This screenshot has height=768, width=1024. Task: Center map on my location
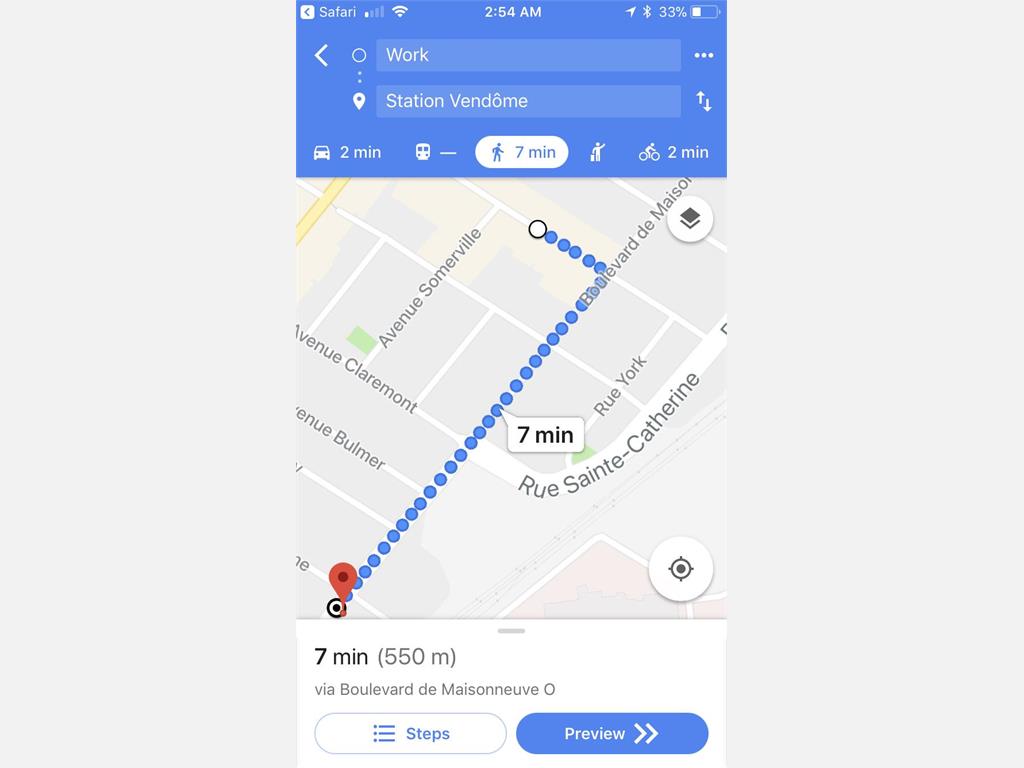[x=680, y=569]
